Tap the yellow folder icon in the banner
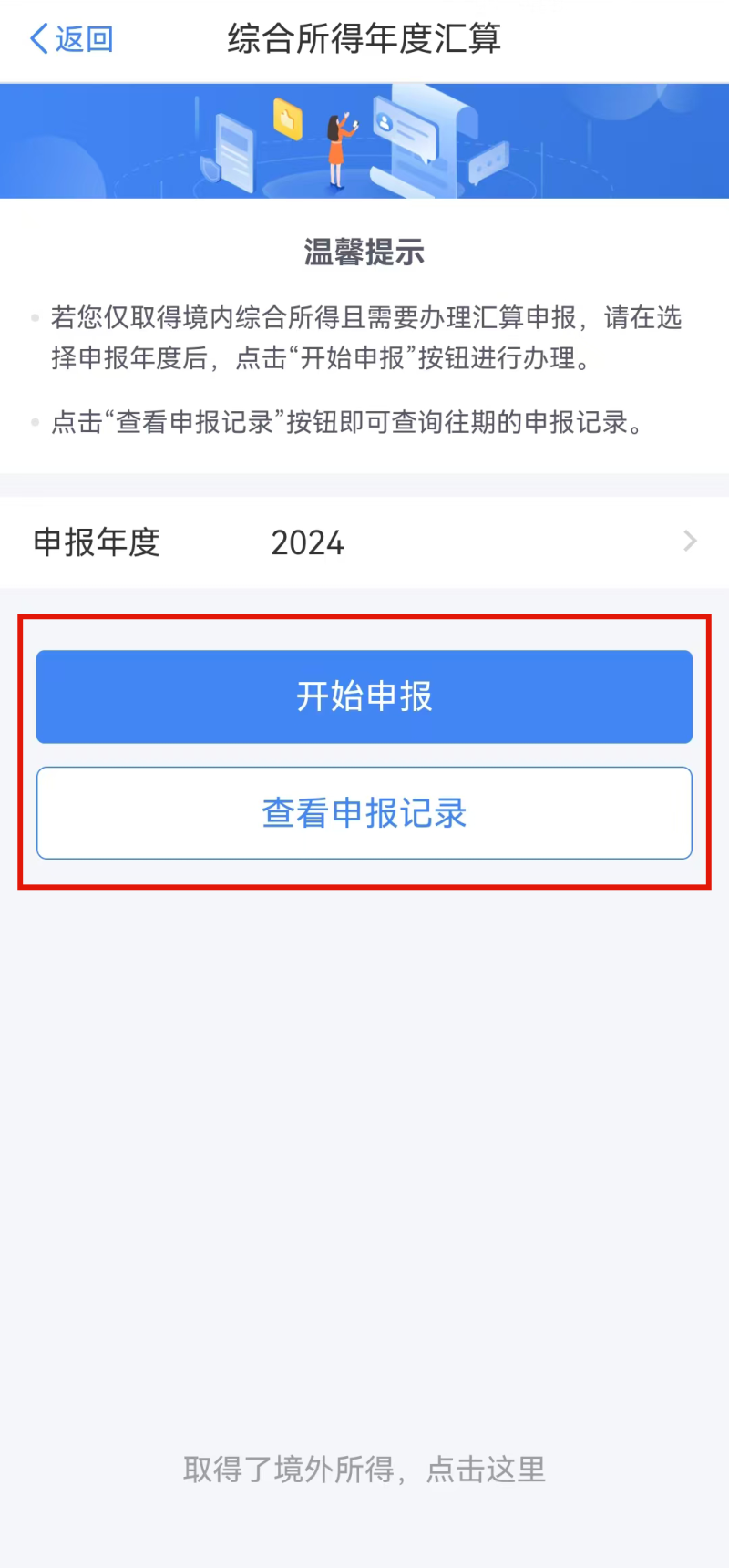Image resolution: width=729 pixels, height=1568 pixels. pyautogui.click(x=289, y=119)
